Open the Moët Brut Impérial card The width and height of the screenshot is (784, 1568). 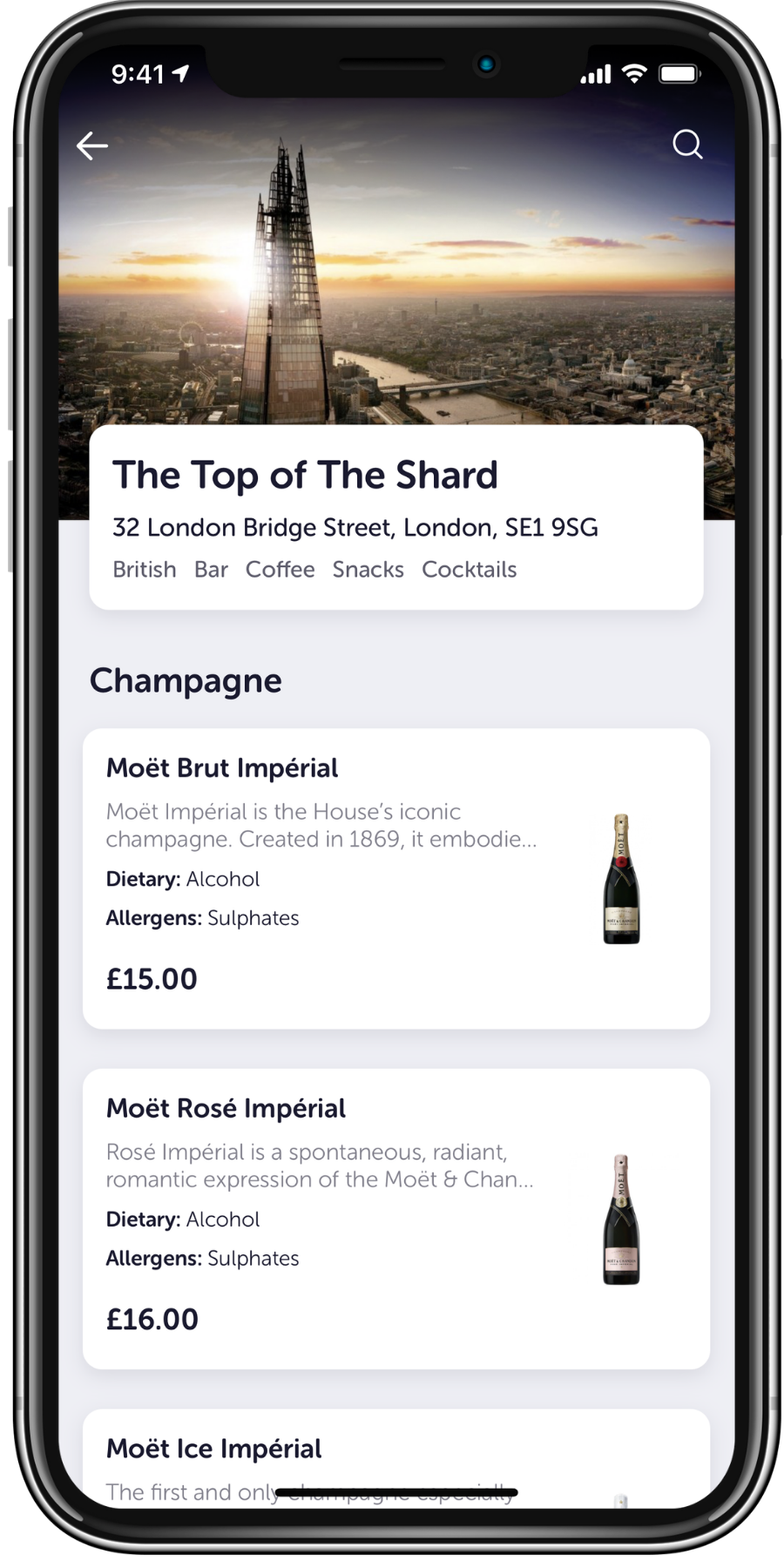395,878
